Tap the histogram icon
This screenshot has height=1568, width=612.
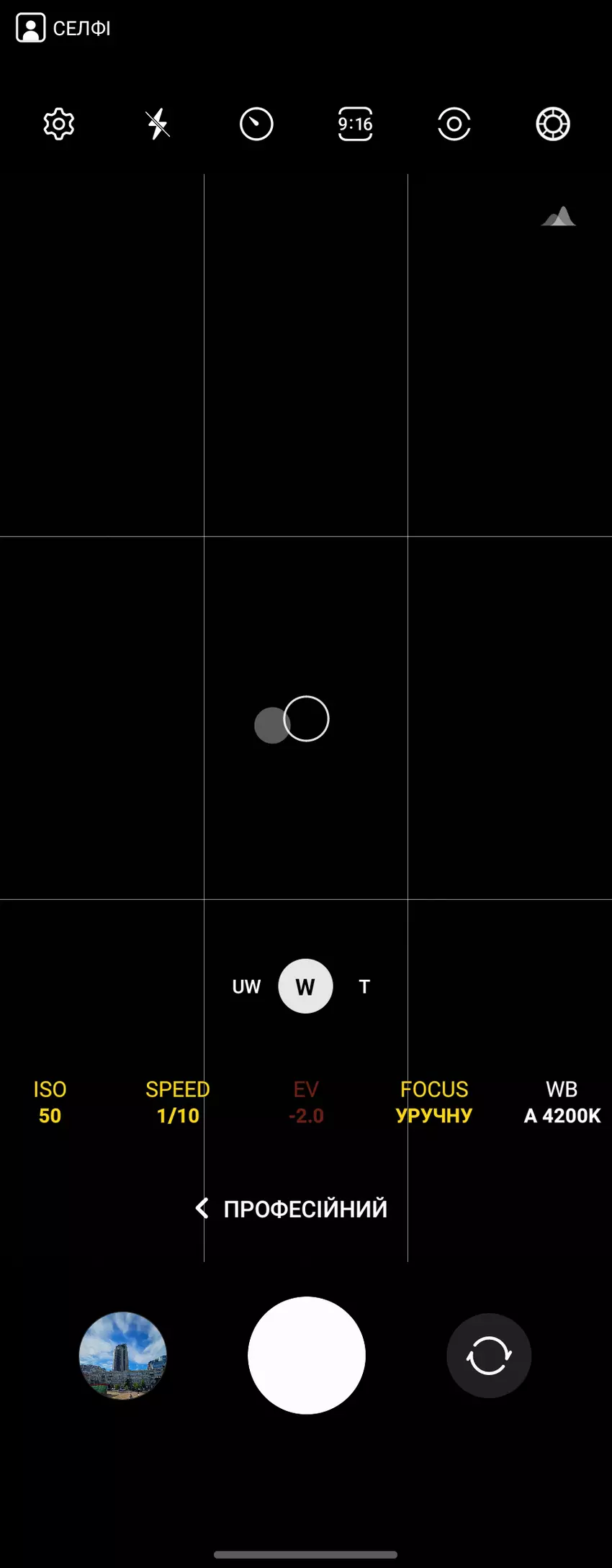point(559,217)
